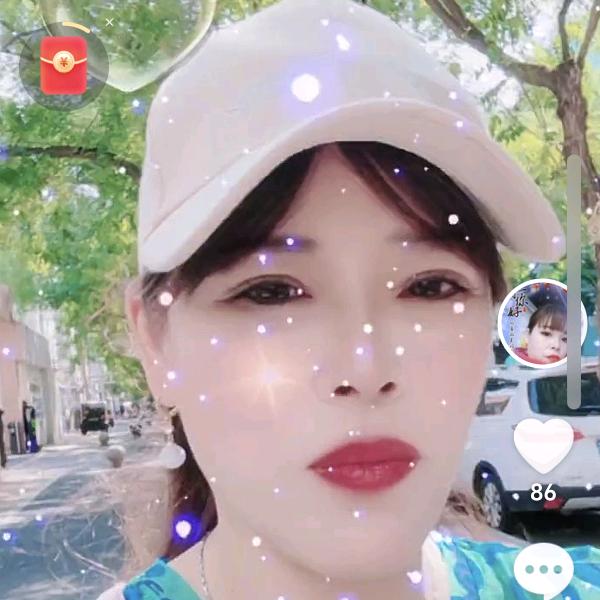This screenshot has height=600, width=600.
Task: Dismiss the red envelope widget
Action: click(110, 21)
